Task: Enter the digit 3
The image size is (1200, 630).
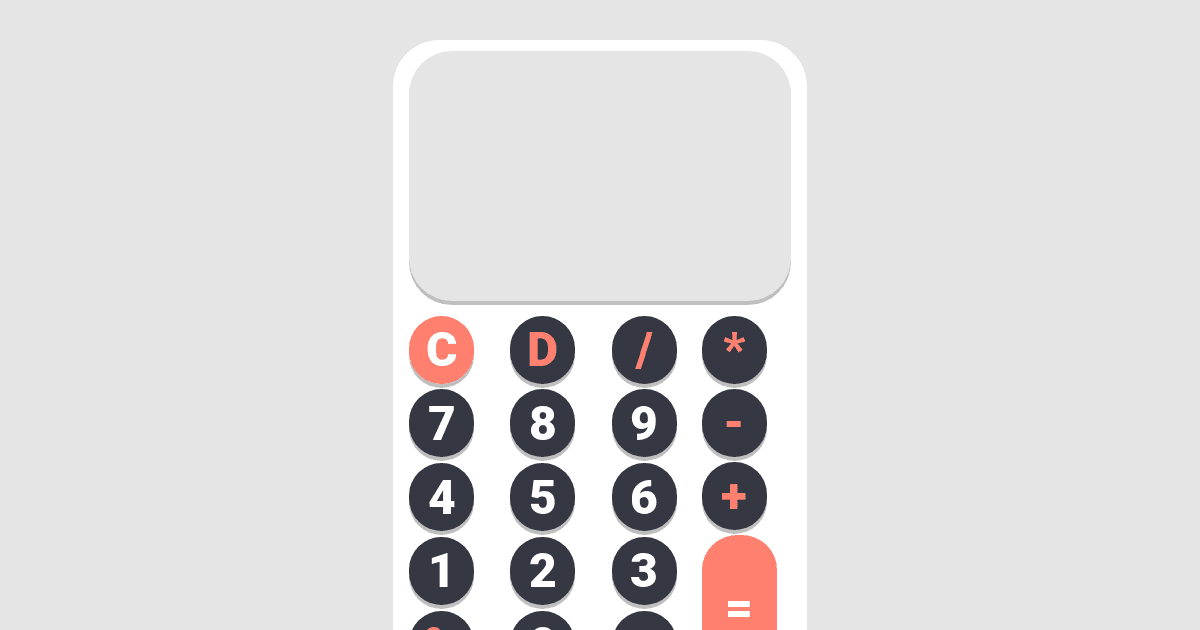Action: [644, 570]
